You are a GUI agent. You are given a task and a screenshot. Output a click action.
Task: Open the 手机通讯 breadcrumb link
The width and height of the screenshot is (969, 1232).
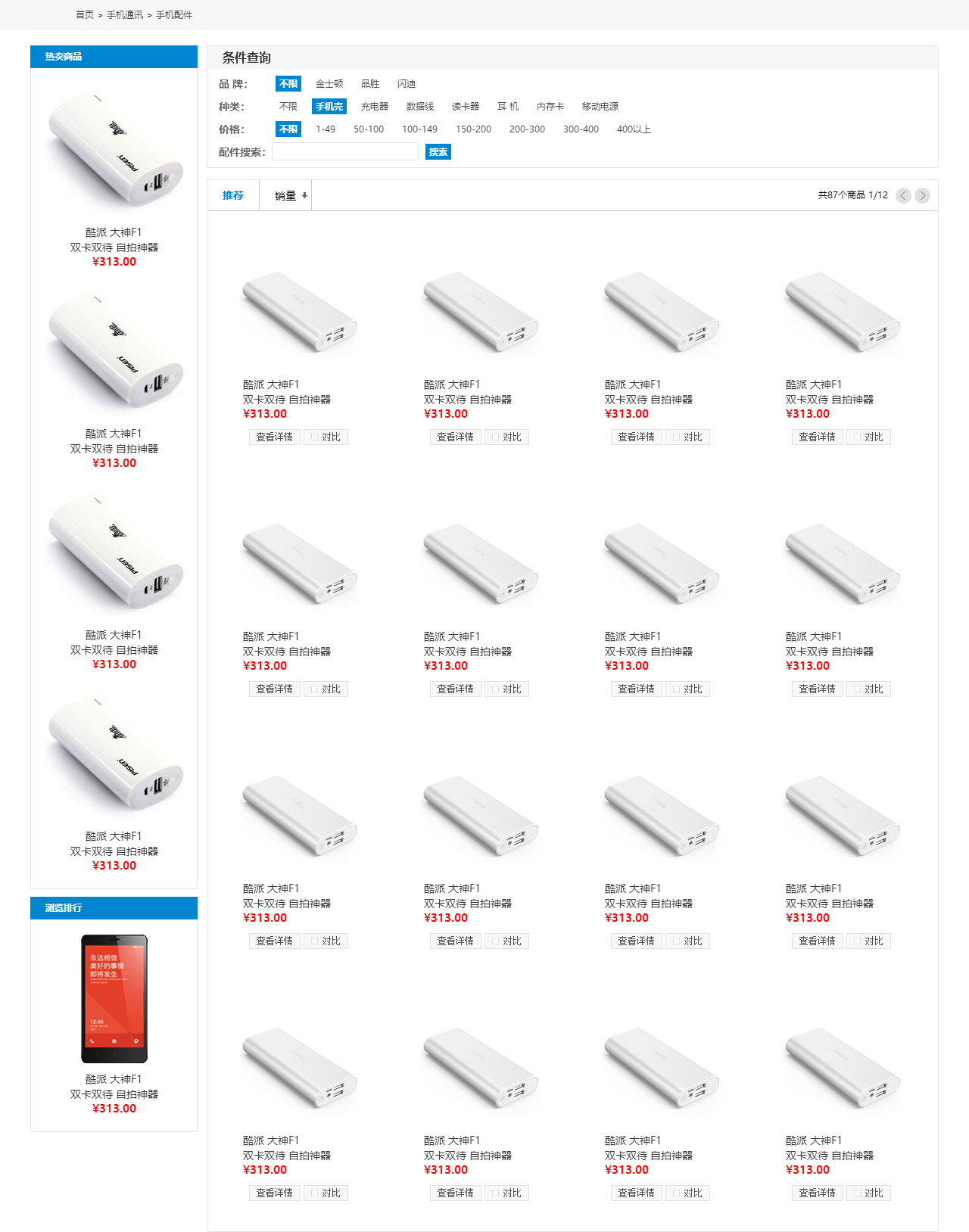coord(124,15)
